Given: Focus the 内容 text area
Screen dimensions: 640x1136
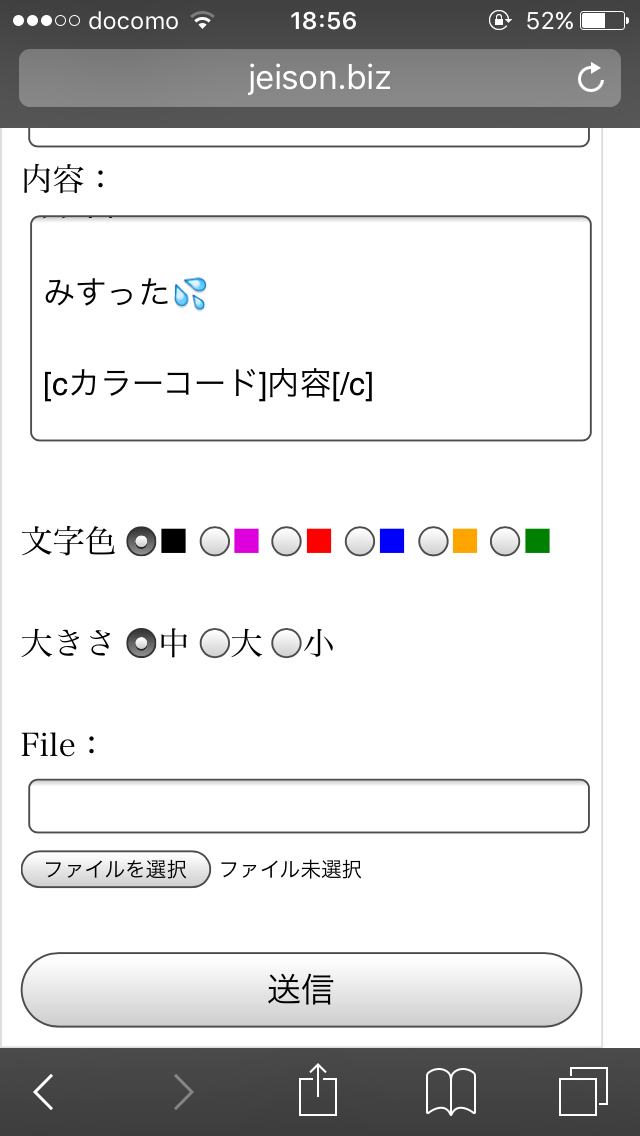Looking at the screenshot, I should click(x=310, y=330).
